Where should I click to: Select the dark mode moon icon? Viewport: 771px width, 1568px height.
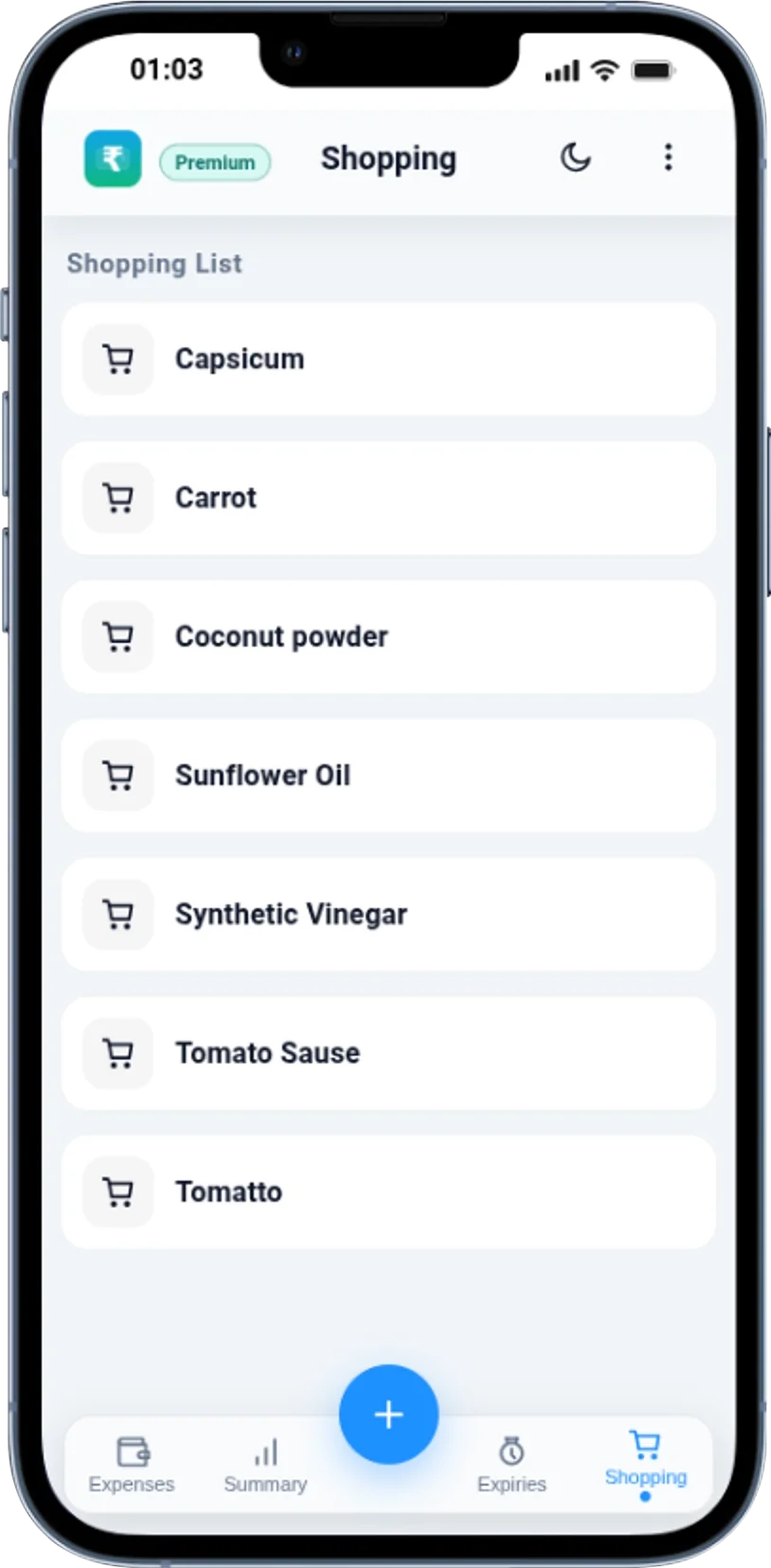[577, 158]
